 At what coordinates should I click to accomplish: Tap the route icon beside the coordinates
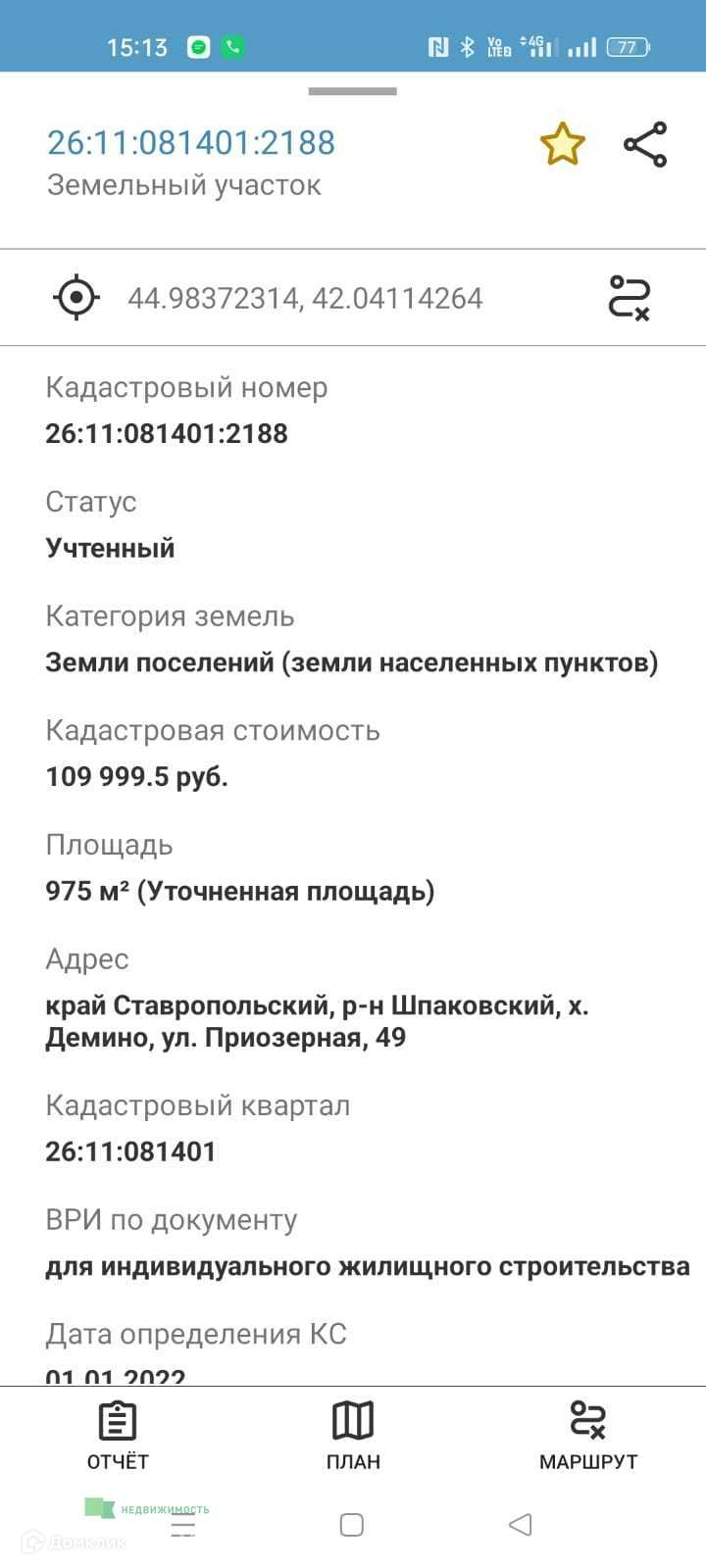(630, 297)
